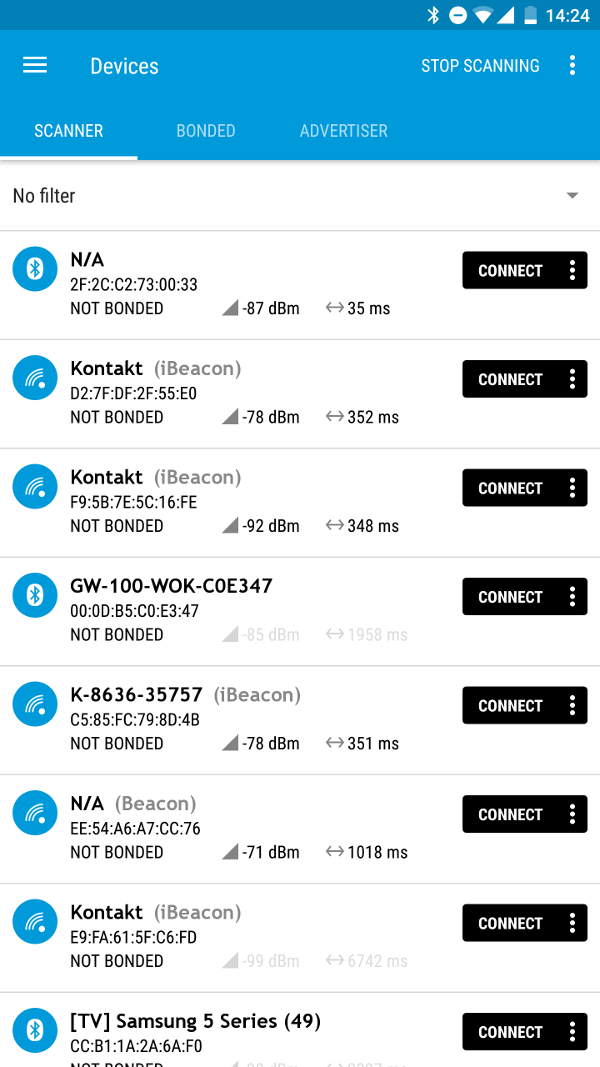Image resolution: width=600 pixels, height=1067 pixels.
Task: Open the navigation drawer menu
Action: pos(35,66)
